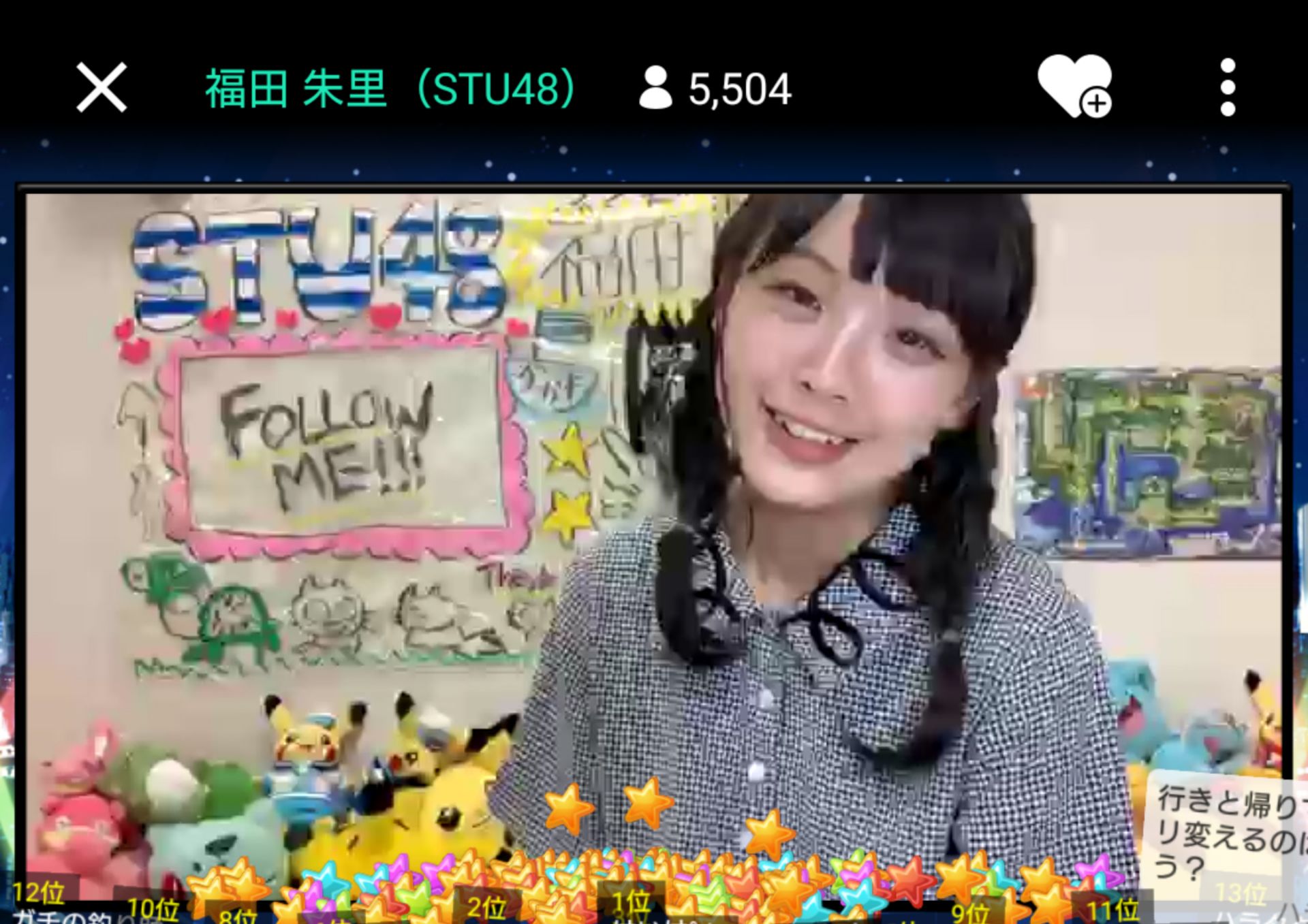Close the live stream with the X
The width and height of the screenshot is (1308, 924).
click(x=102, y=88)
